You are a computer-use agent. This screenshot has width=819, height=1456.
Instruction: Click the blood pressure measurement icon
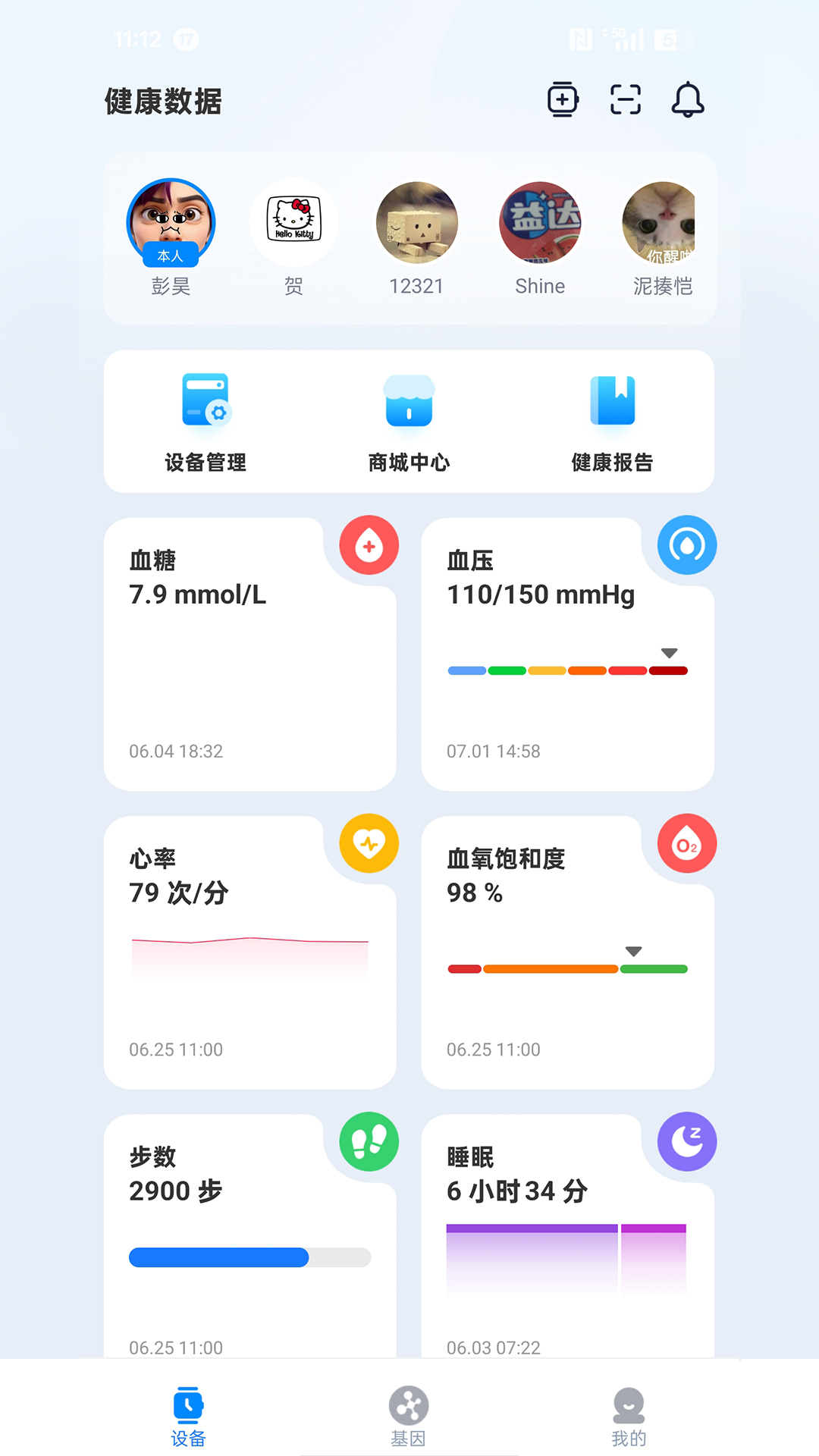point(686,544)
